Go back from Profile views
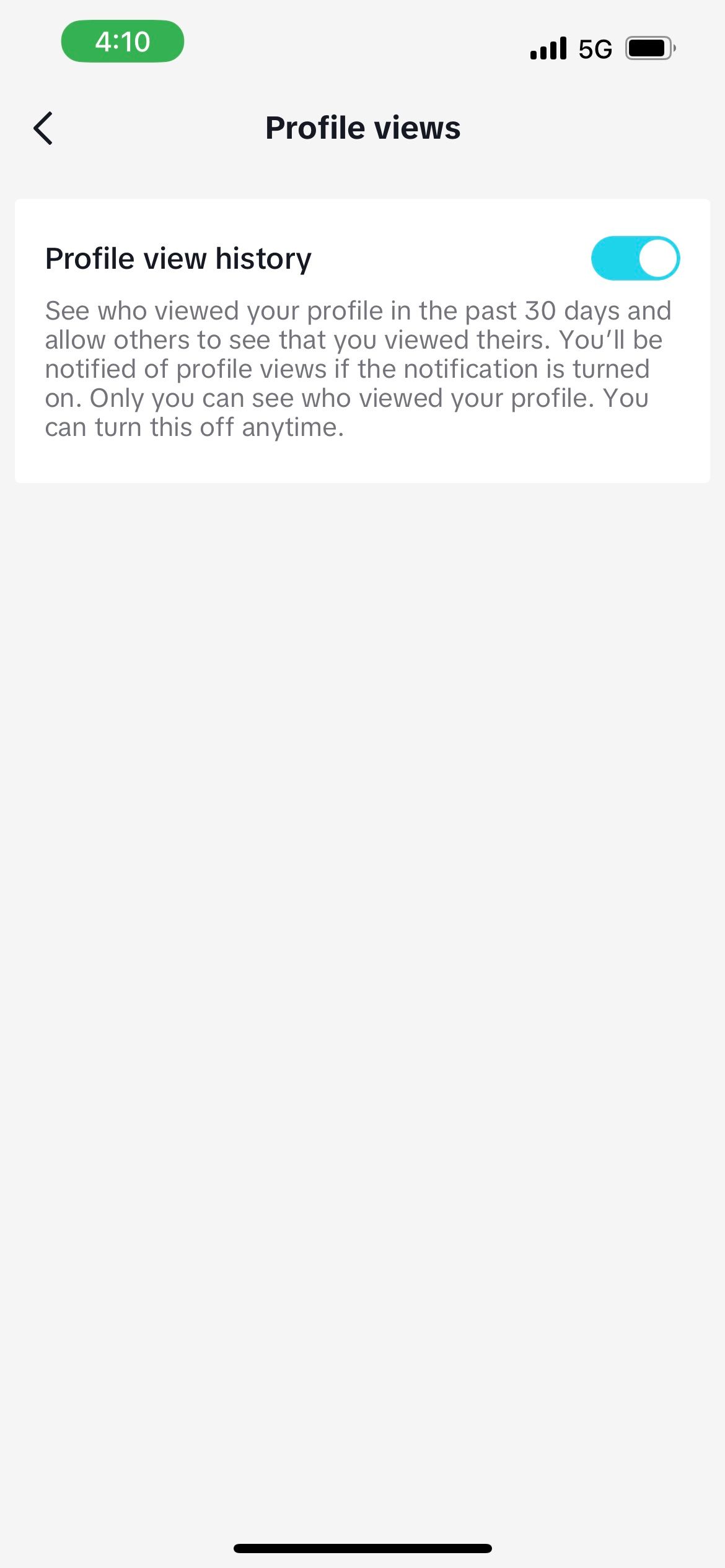 tap(43, 128)
